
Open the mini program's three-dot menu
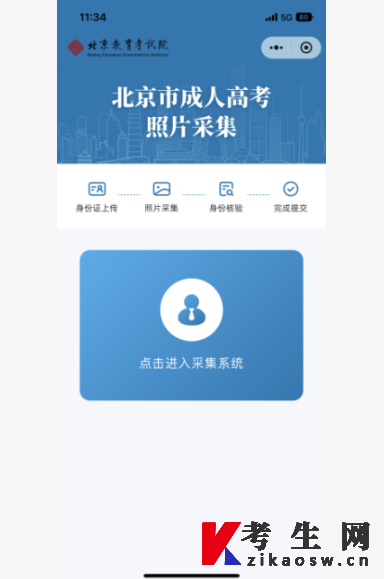276,48
